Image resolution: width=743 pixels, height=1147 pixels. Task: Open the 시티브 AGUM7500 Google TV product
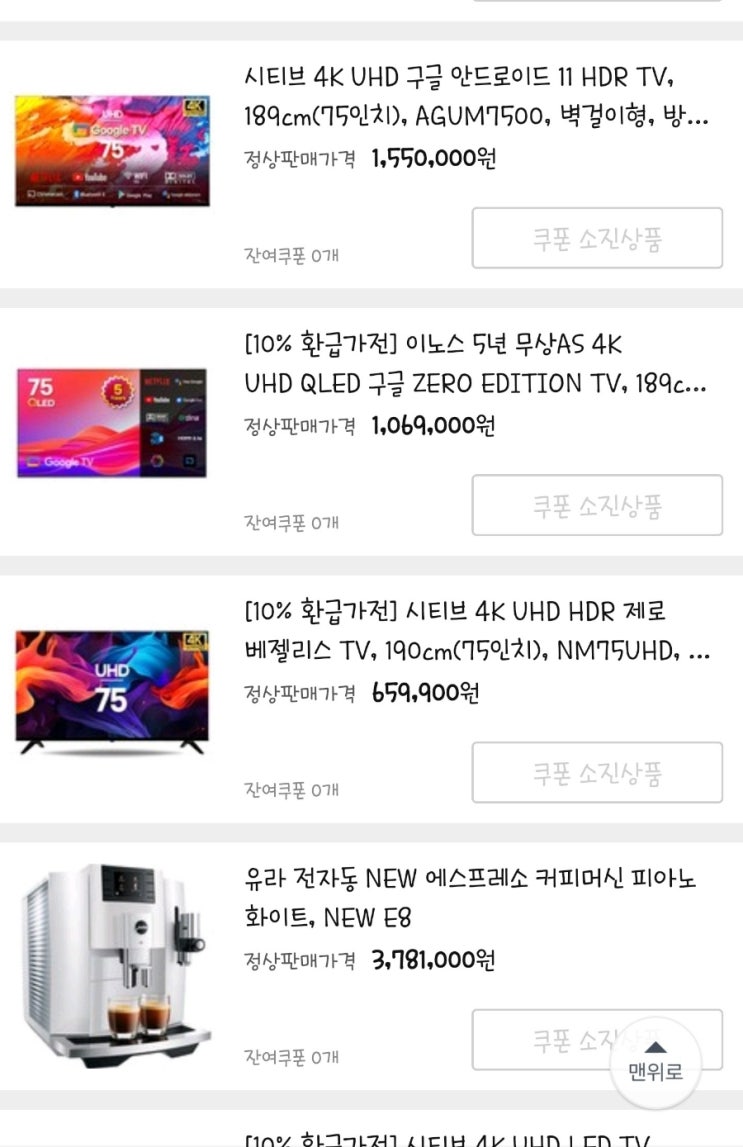476,96
